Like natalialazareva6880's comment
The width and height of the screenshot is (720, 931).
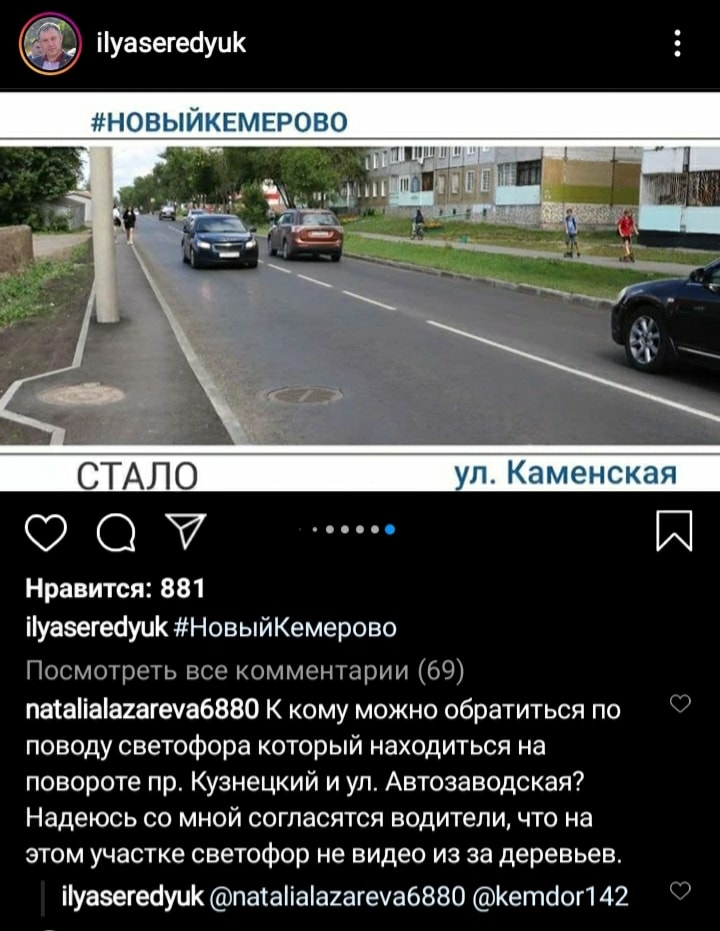(680, 704)
